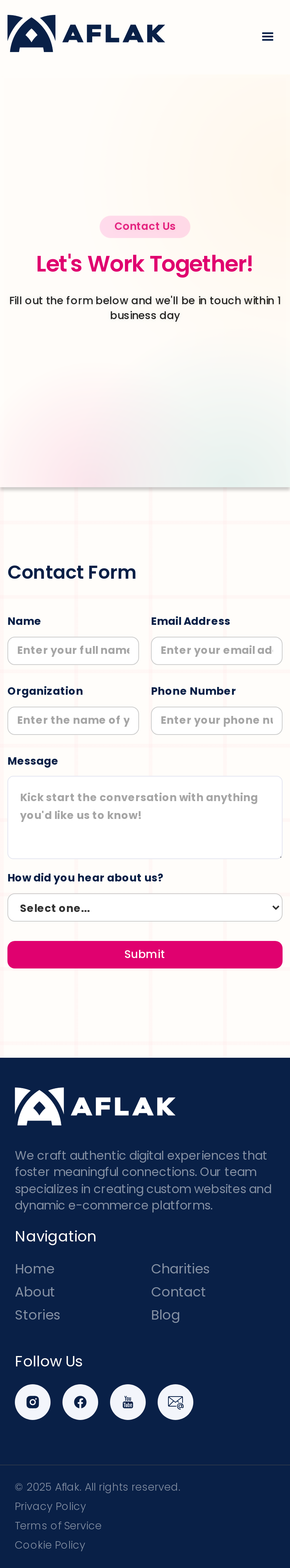Screen dimensions: 290x1568
Task: Tap the Phone Number field
Action: (x=216, y=721)
